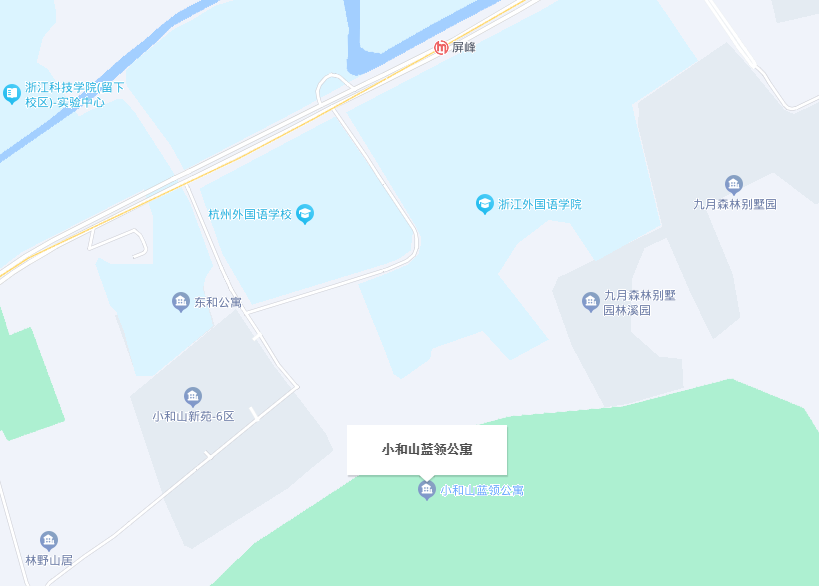Tap the 杭州外国语学校 marker
The width and height of the screenshot is (819, 586).
pos(305,214)
